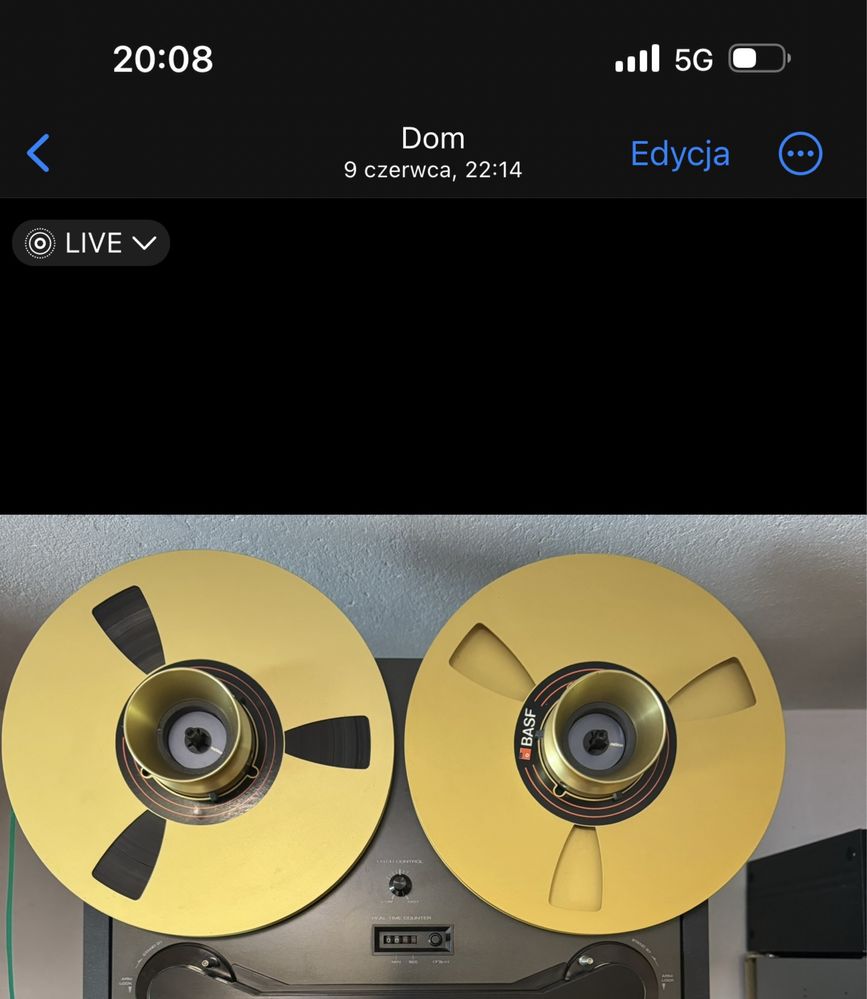Open the more options ellipsis menu

[x=800, y=154]
